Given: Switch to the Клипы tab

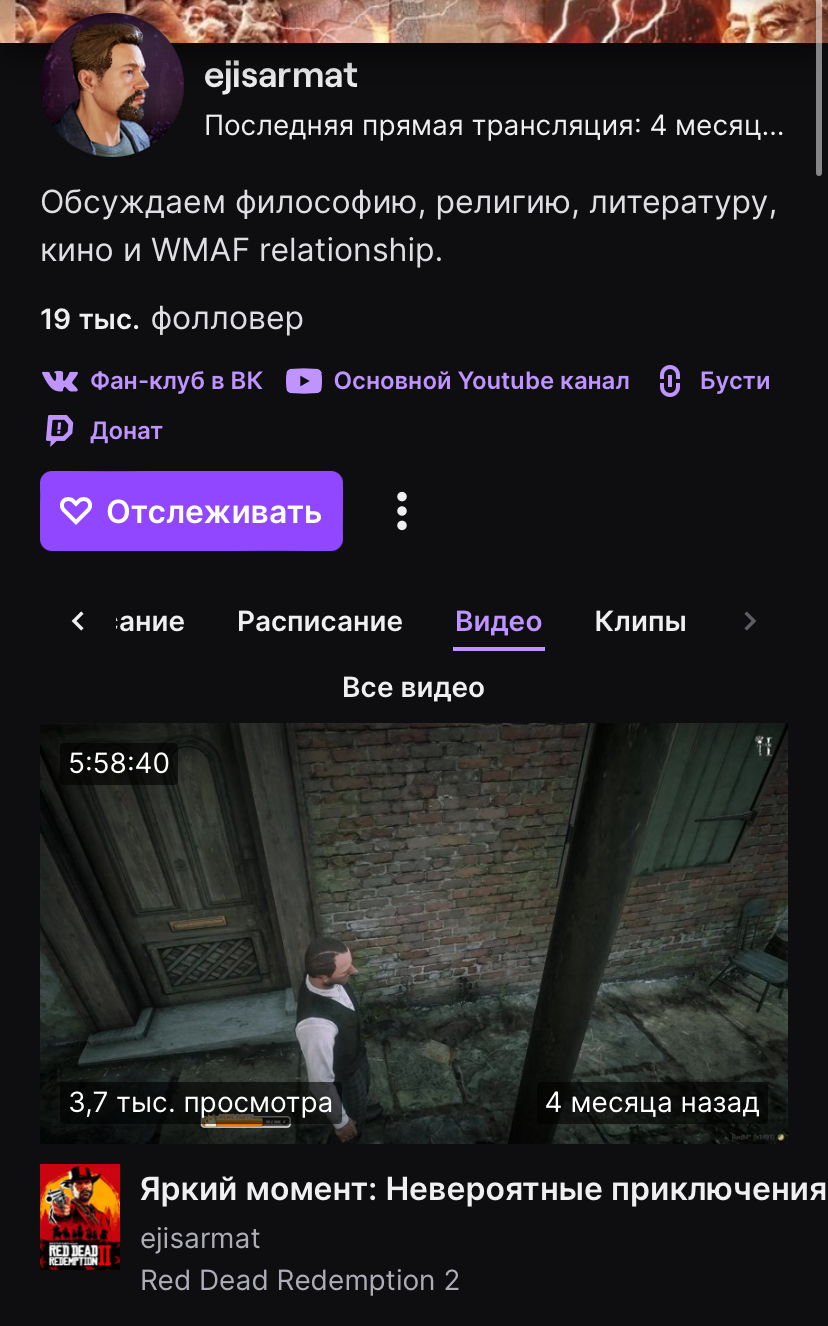Looking at the screenshot, I should click(640, 621).
